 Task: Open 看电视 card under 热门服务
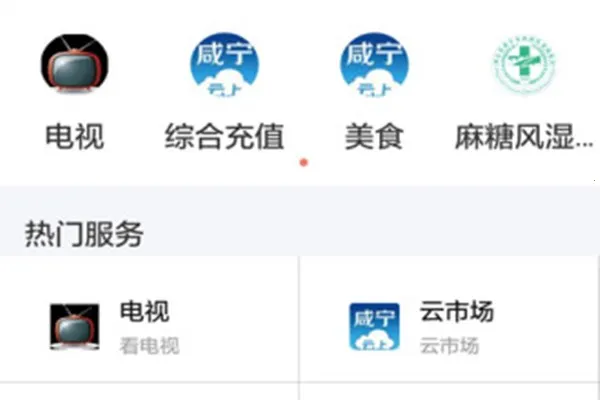click(148, 326)
